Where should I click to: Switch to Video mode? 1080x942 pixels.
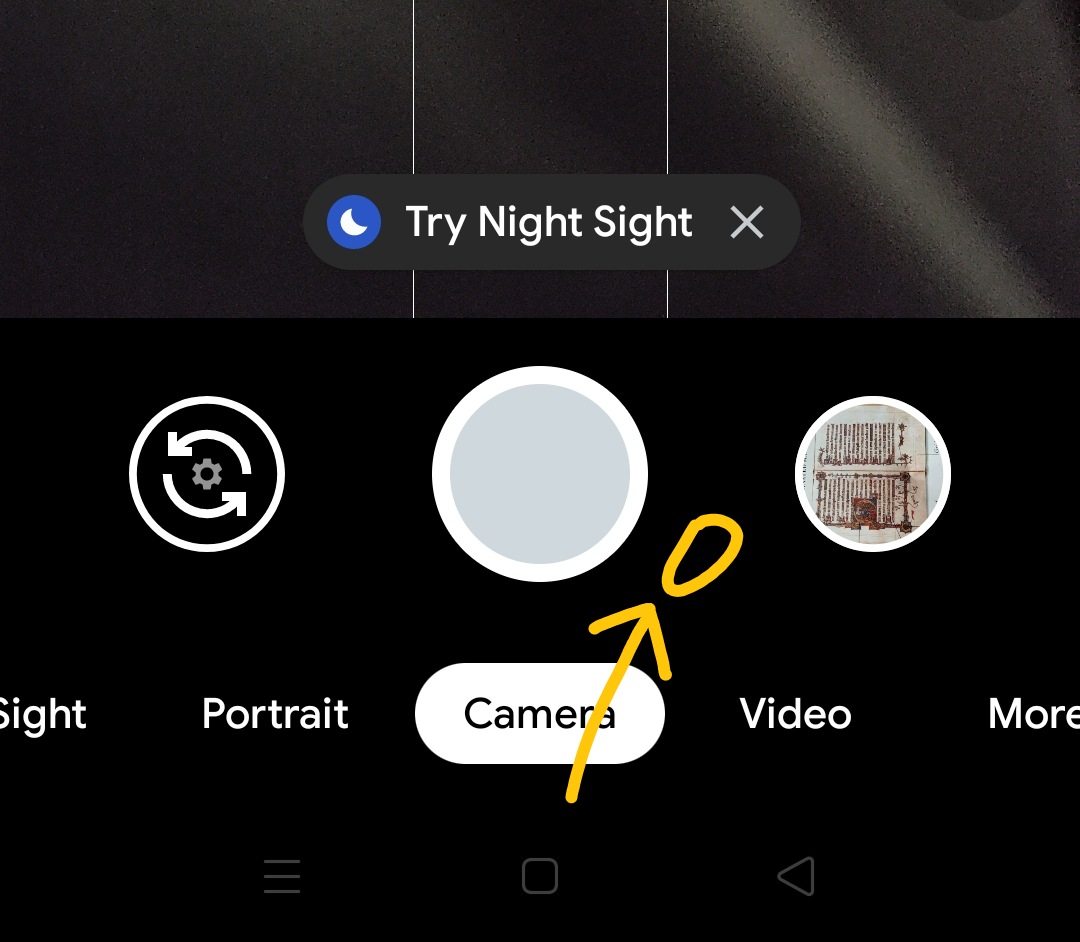click(x=796, y=714)
